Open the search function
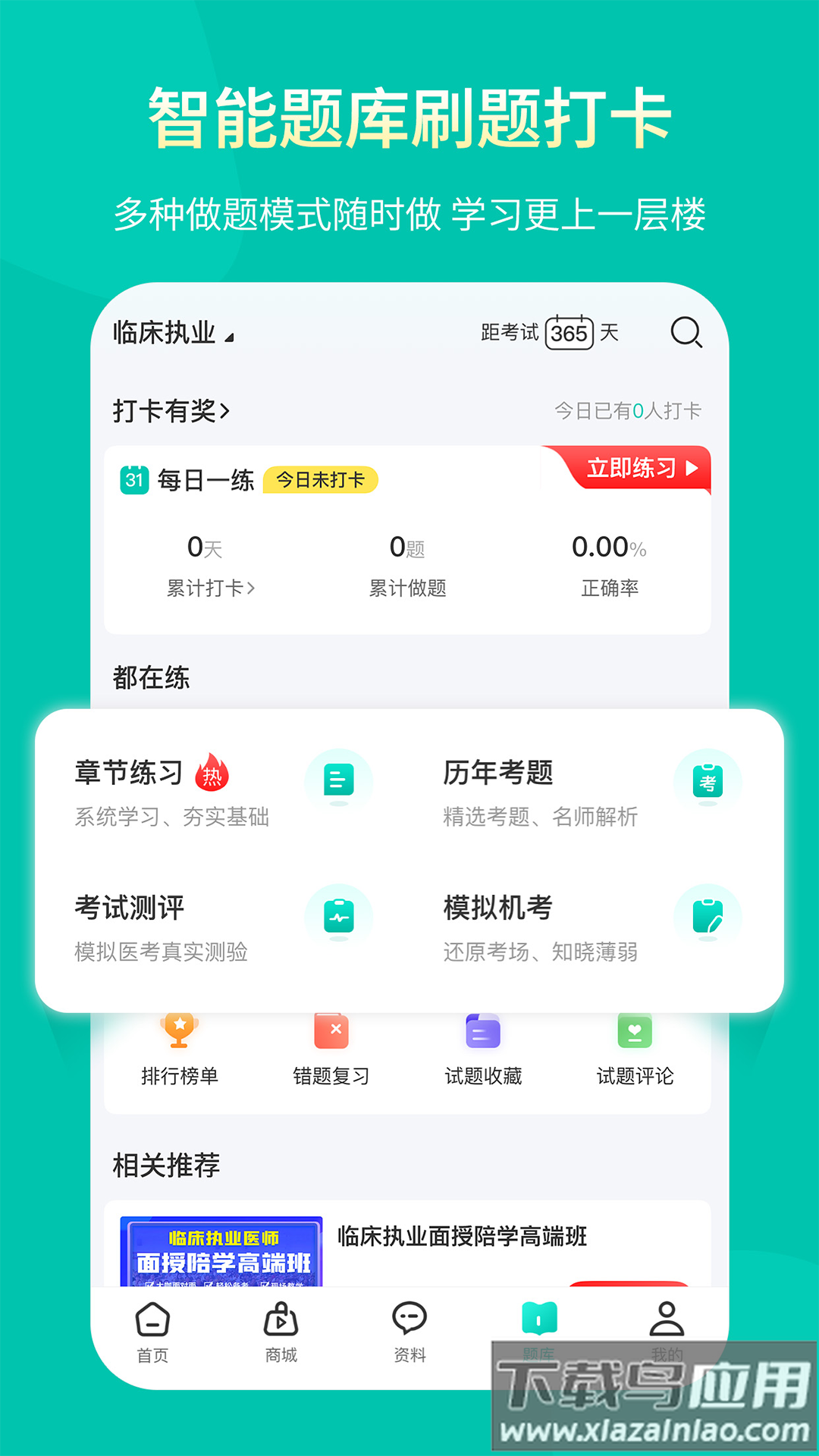Viewport: 819px width, 1456px height. tap(686, 332)
